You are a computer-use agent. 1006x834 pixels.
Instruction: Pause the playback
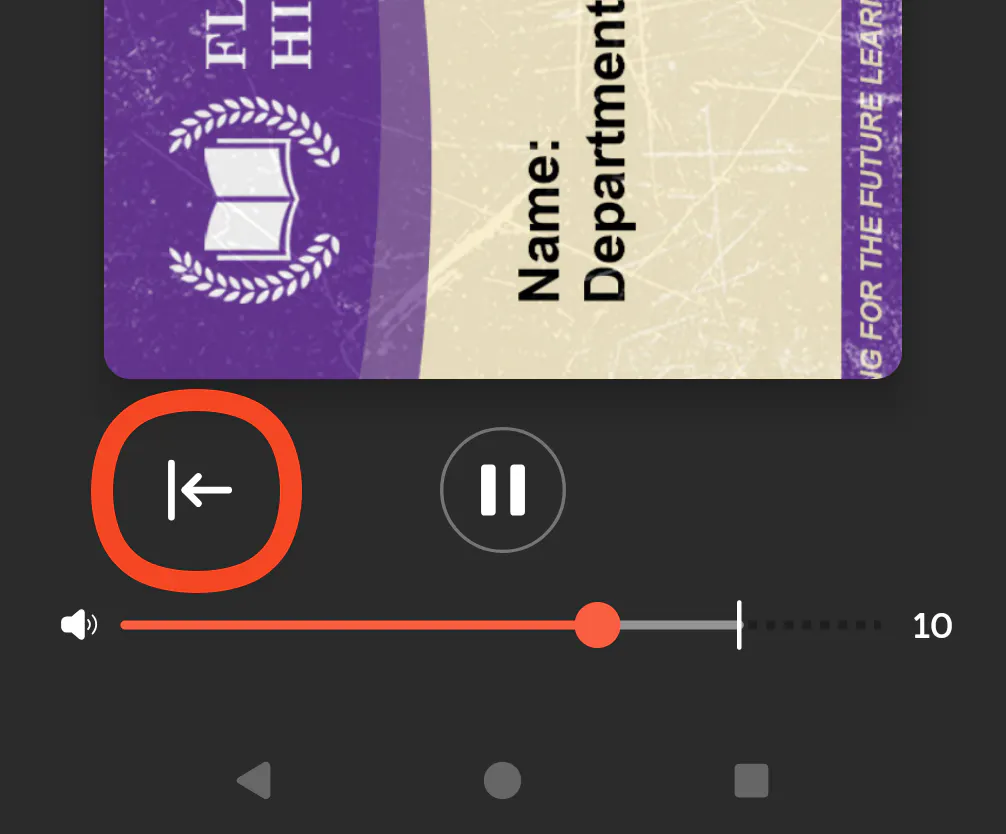point(502,490)
